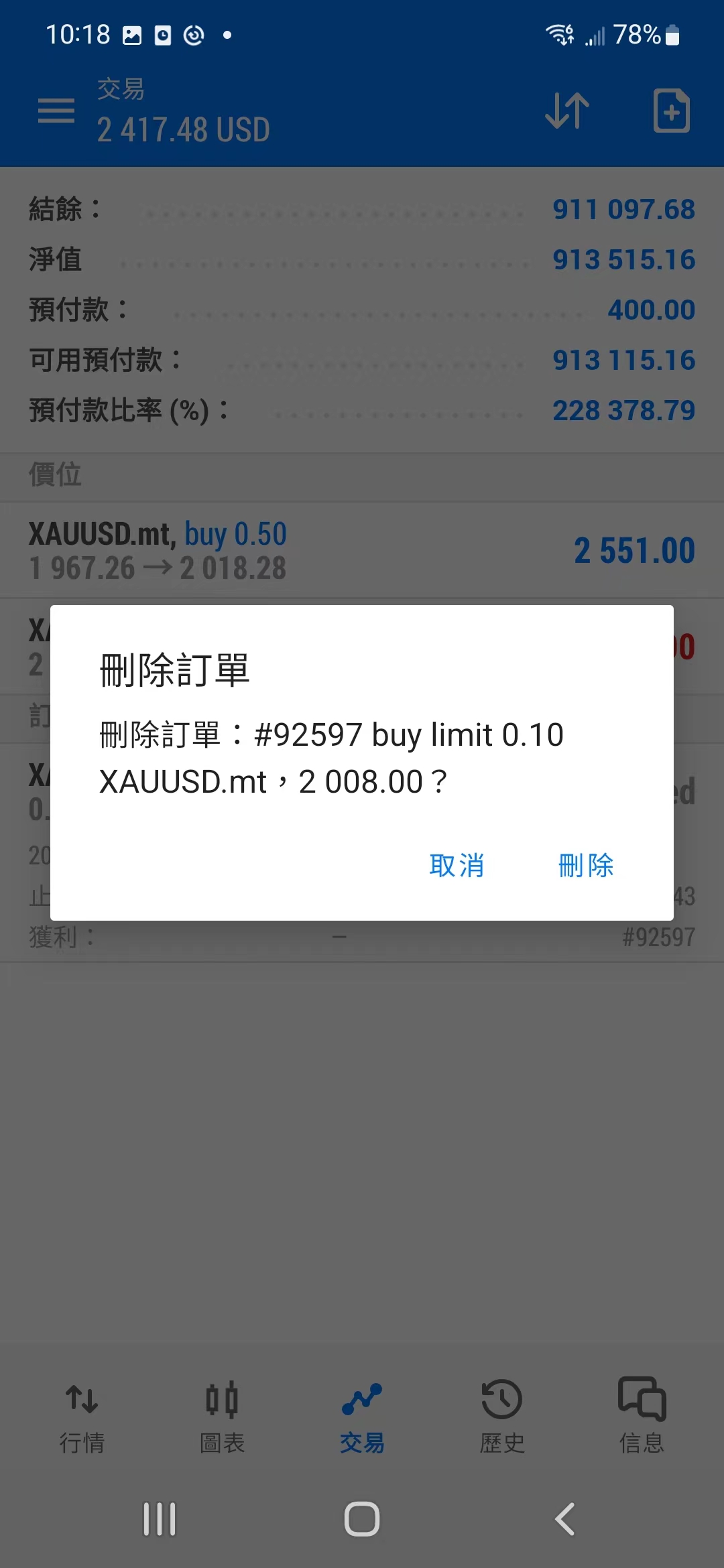This screenshot has height=1568, width=724.
Task: Open the 歷史 tab
Action: coord(502,1417)
